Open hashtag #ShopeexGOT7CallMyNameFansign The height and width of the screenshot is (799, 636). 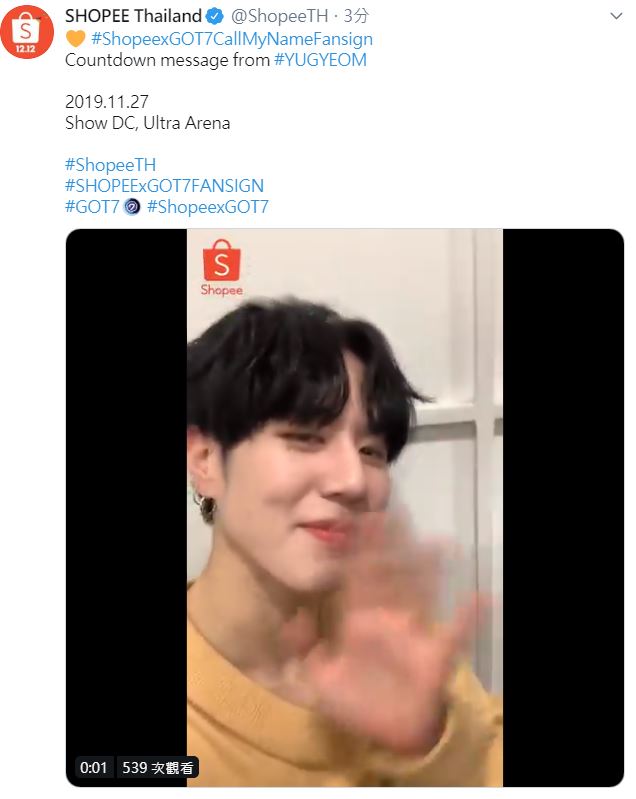click(x=231, y=39)
